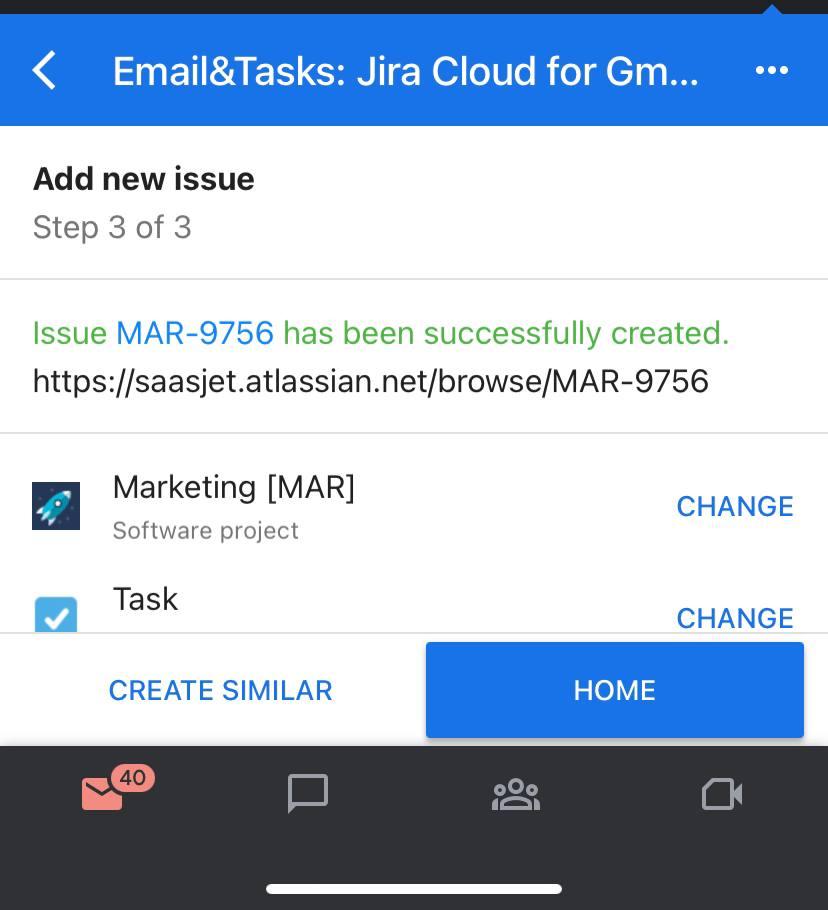This screenshot has width=828, height=910.
Task: Open issue link MAR-9756
Action: 194,333
